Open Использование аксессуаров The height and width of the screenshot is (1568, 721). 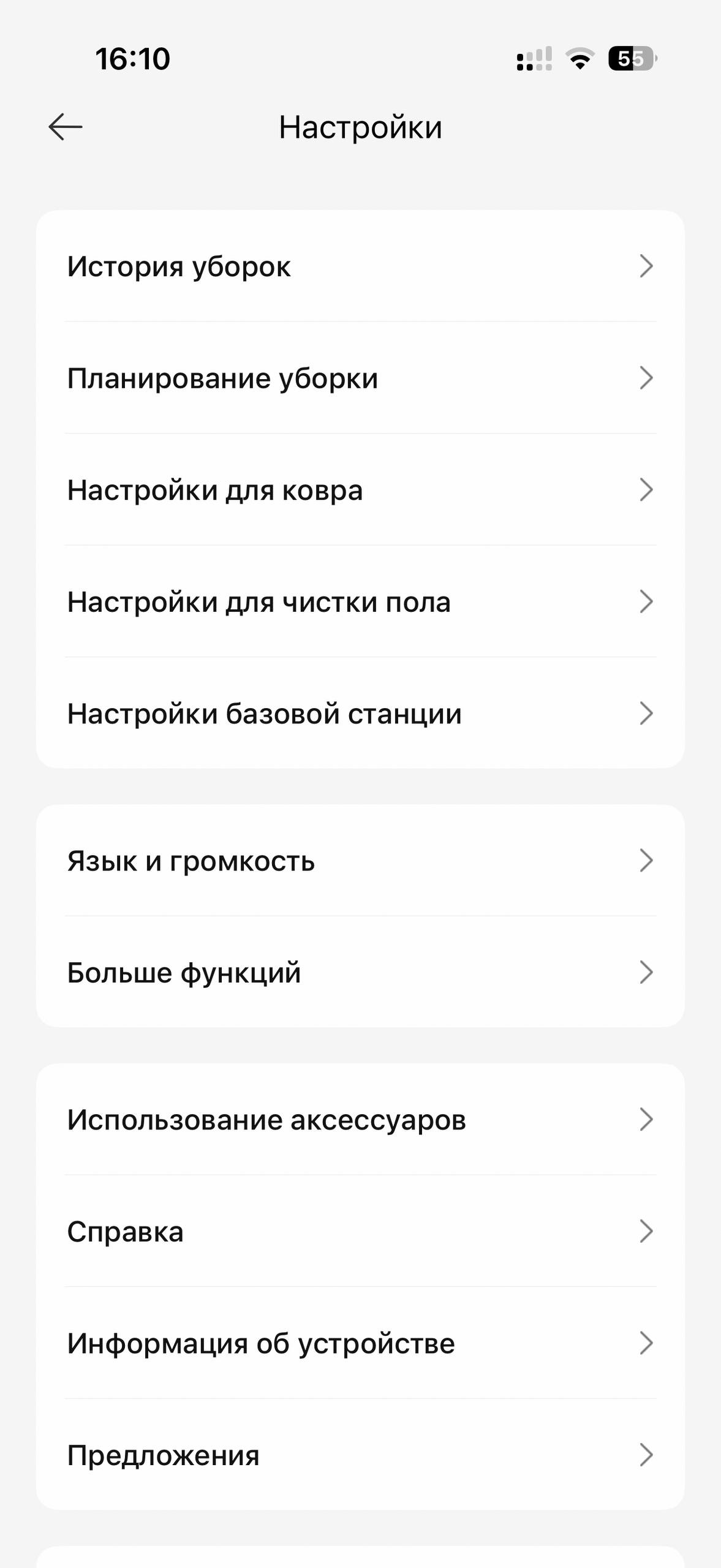360,1120
